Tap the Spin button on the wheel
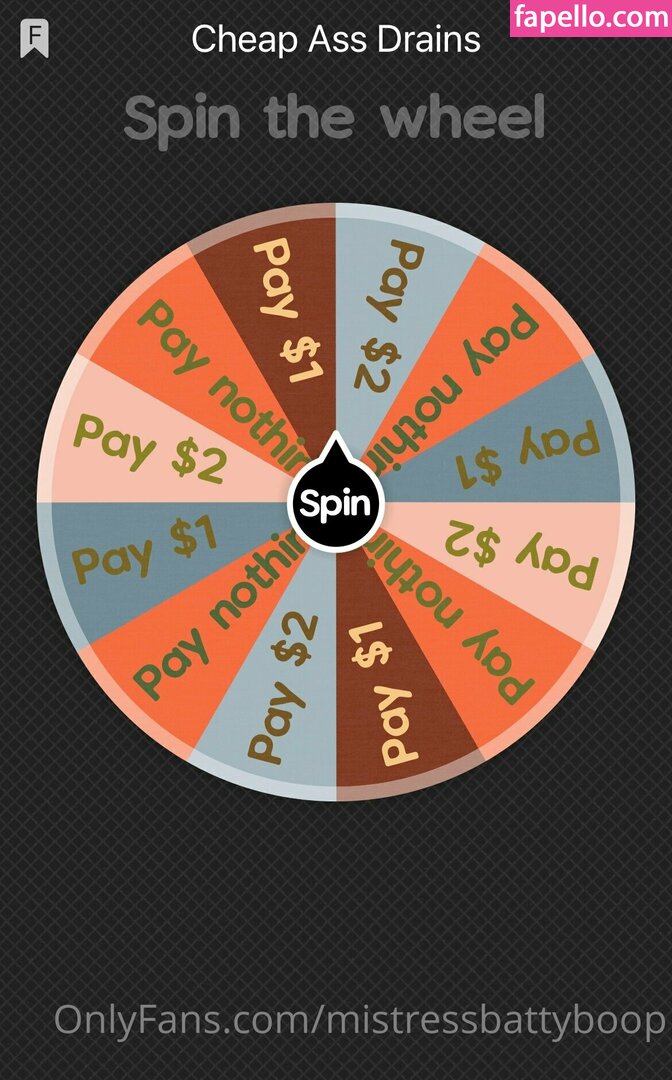The height and width of the screenshot is (1080, 672). (336, 505)
